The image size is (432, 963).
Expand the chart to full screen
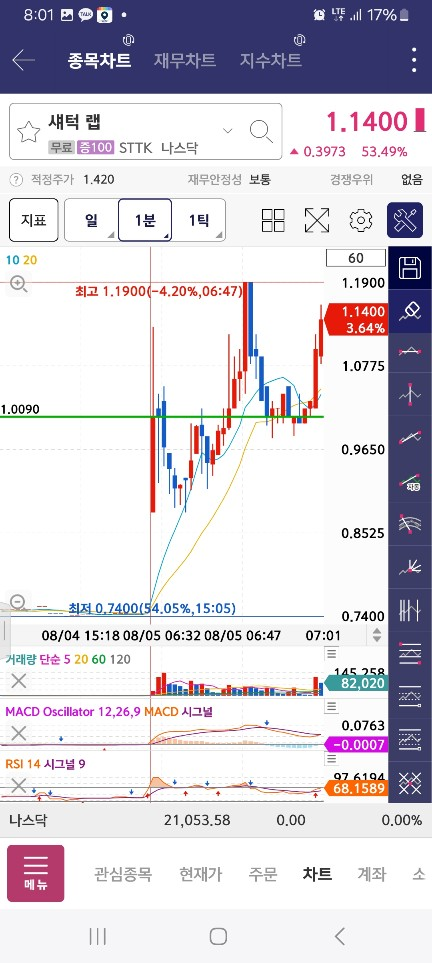[317, 220]
